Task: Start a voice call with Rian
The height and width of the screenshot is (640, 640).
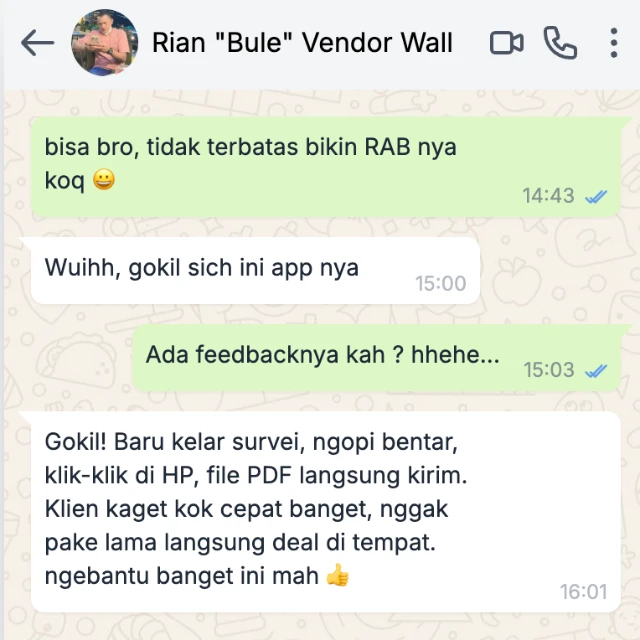Action: 560,43
